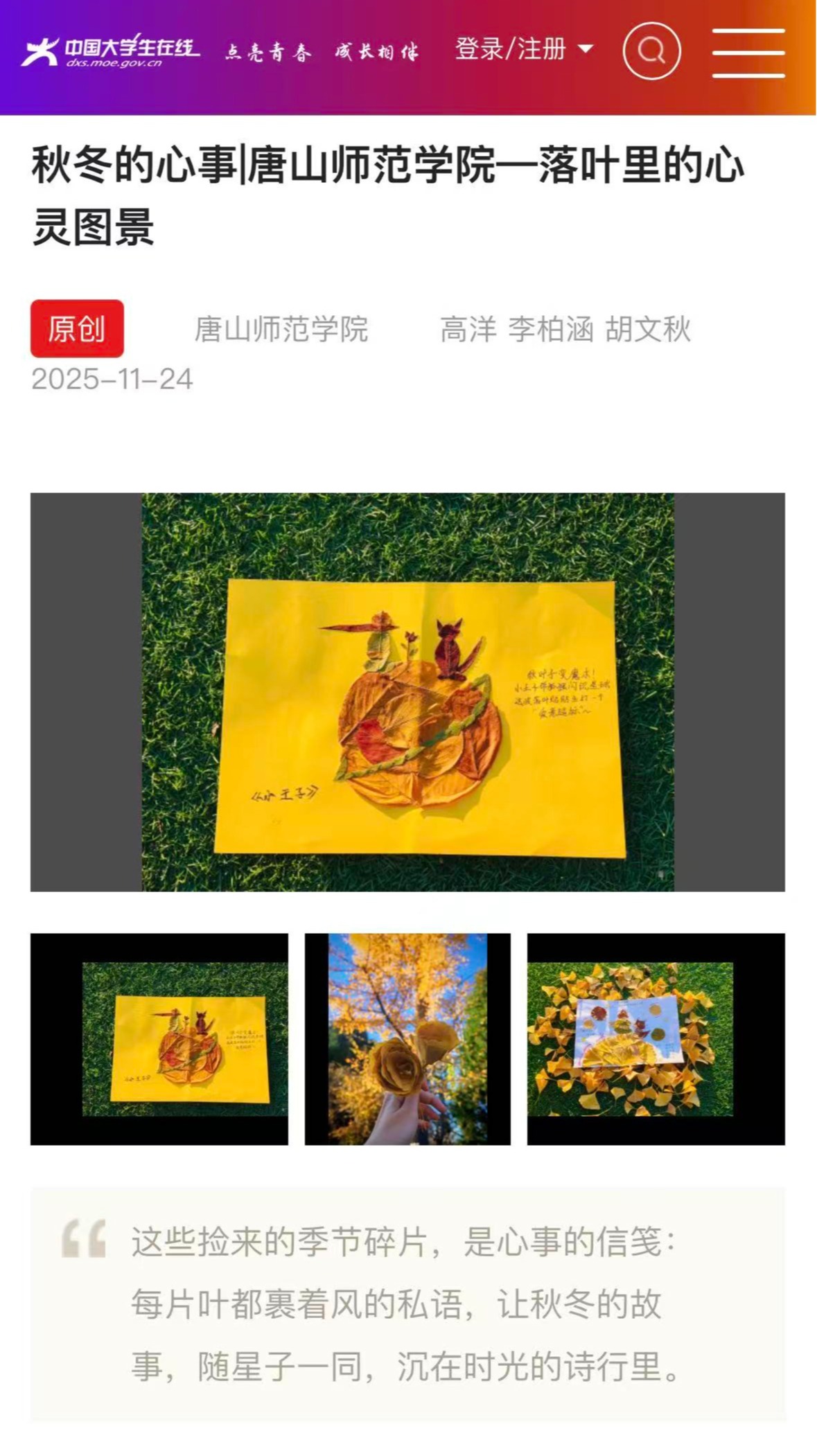The height and width of the screenshot is (1456, 817).
Task: View the 小王子 leaf collage main image
Action: point(408,691)
